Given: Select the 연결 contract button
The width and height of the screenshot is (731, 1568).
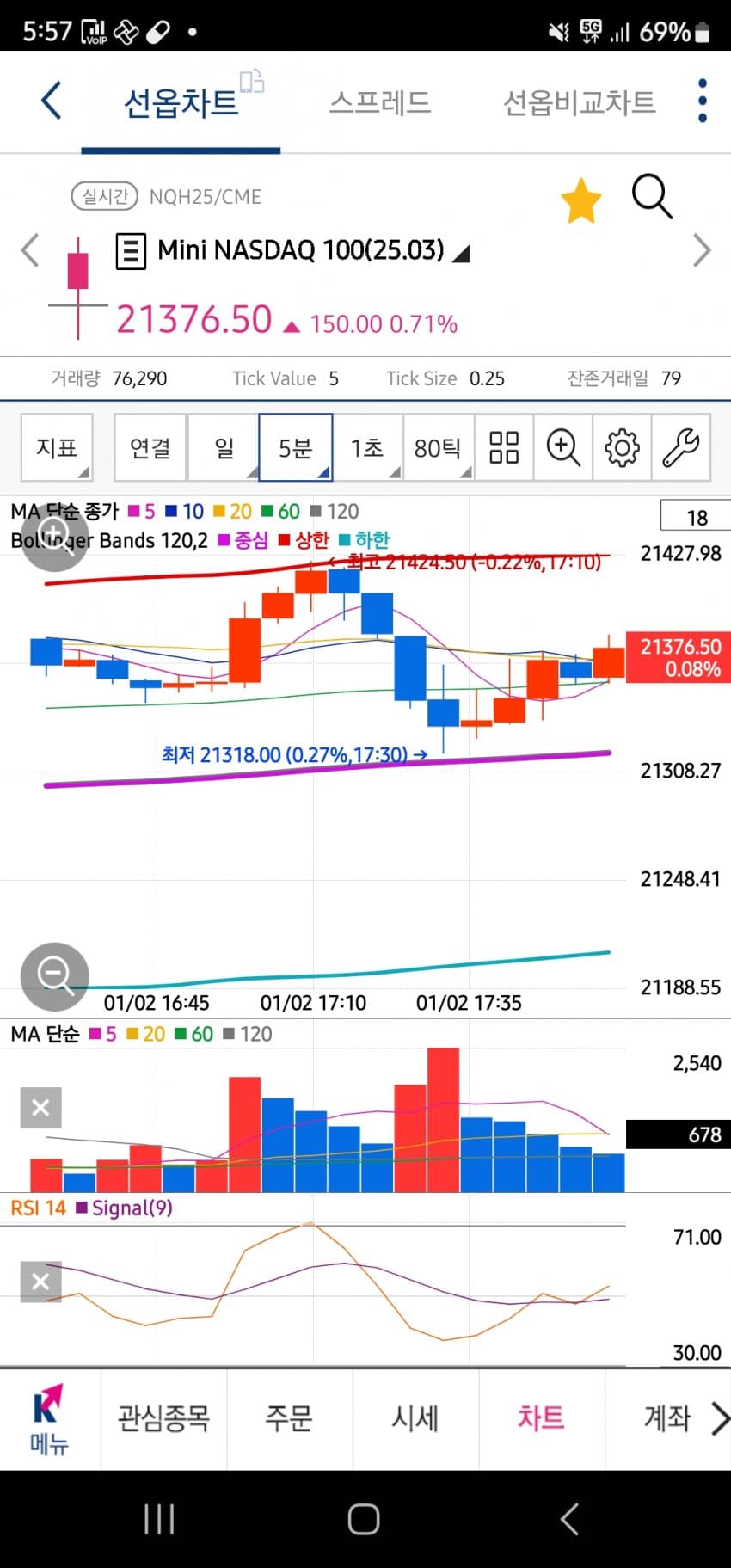Looking at the screenshot, I should pos(150,447).
